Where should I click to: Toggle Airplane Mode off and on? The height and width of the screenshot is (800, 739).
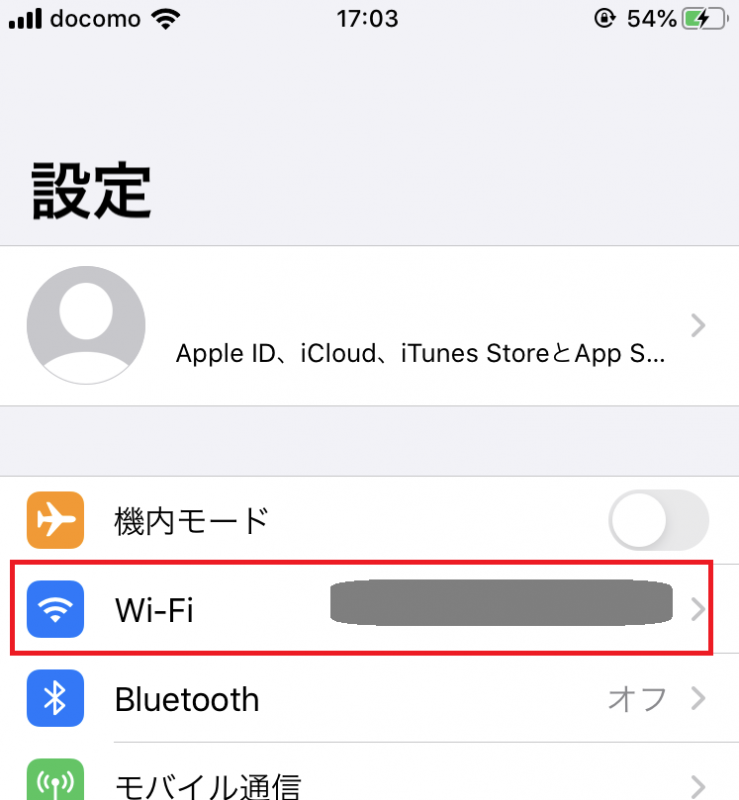pos(658,520)
